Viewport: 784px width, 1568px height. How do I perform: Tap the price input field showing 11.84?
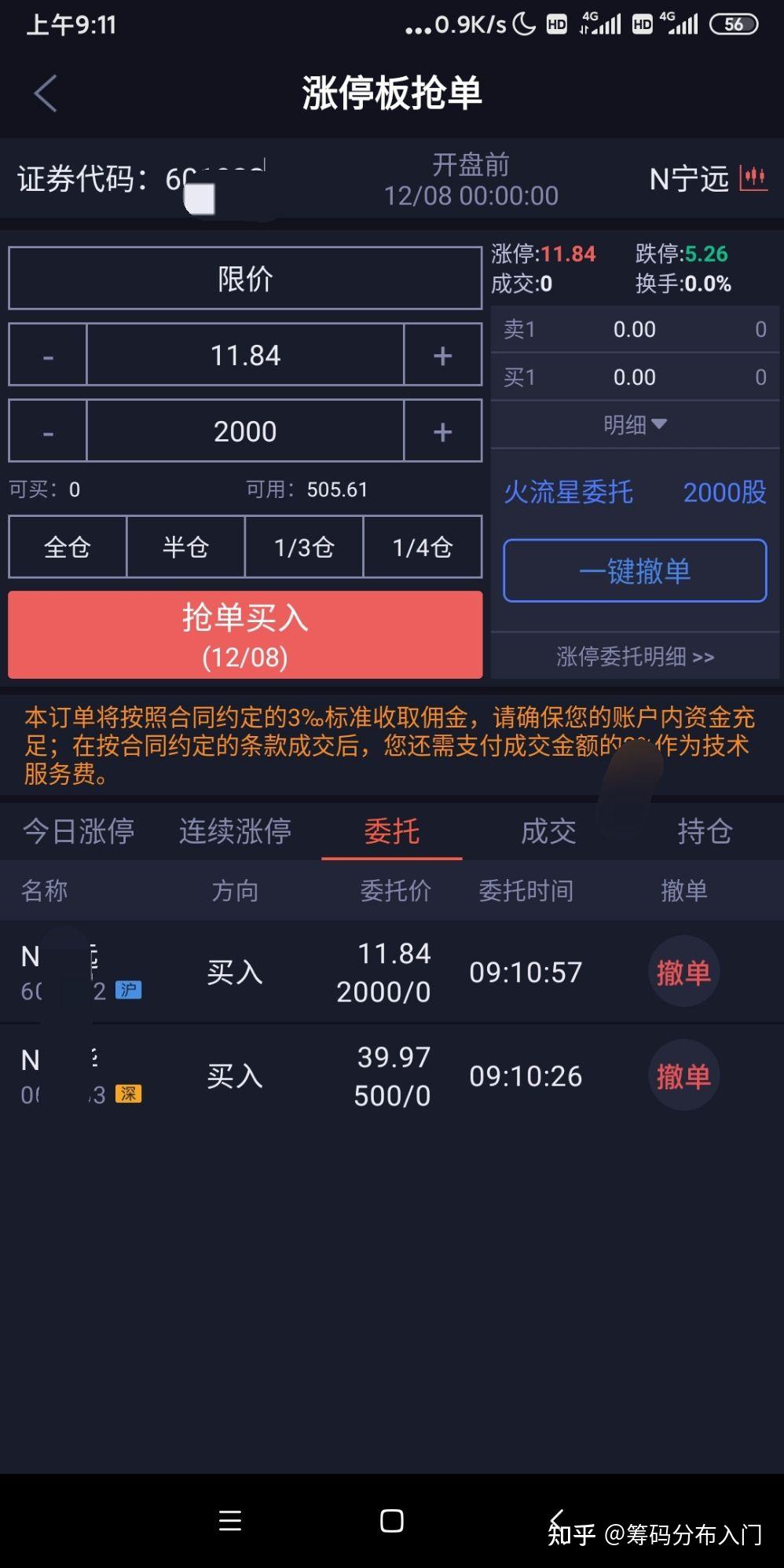(245, 354)
